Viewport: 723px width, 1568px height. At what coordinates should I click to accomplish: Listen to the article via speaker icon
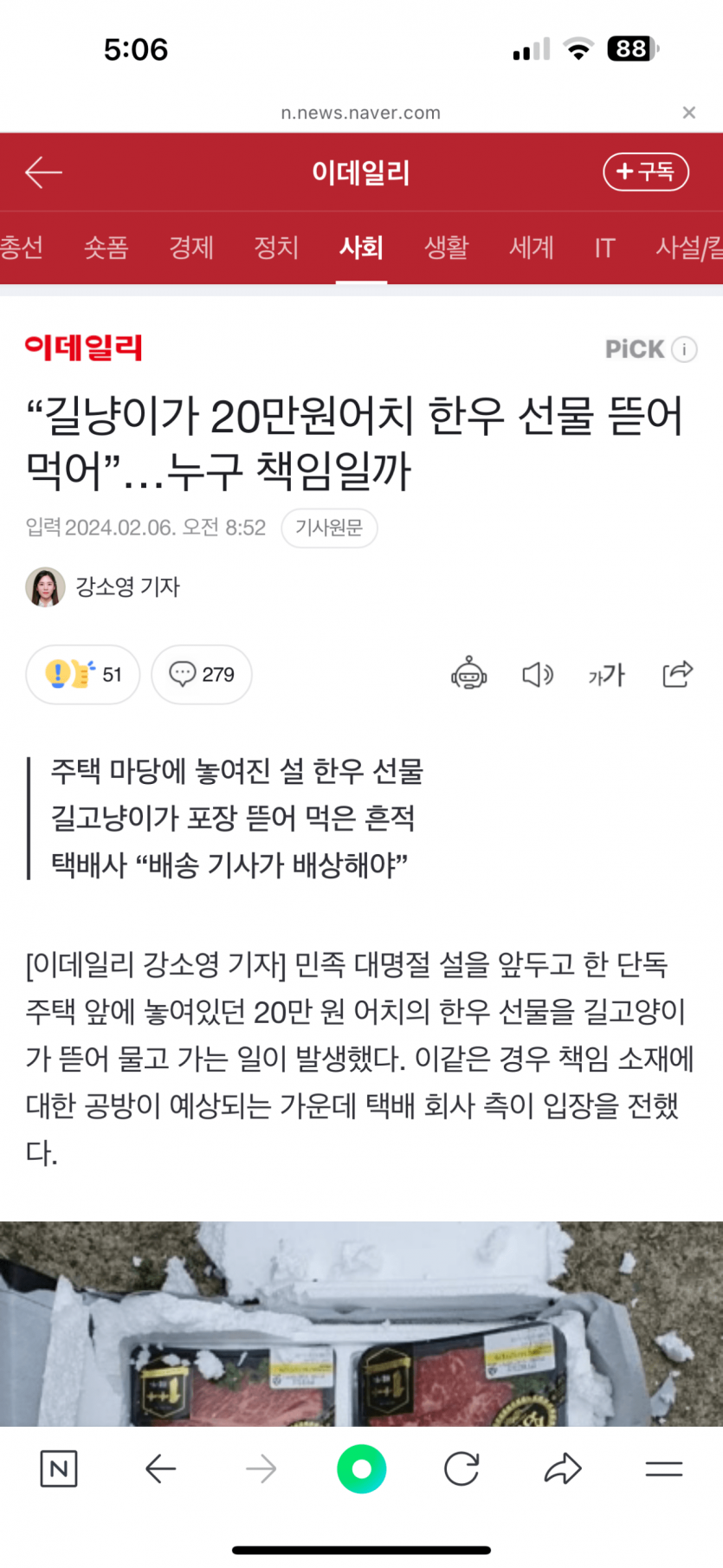[x=538, y=674]
